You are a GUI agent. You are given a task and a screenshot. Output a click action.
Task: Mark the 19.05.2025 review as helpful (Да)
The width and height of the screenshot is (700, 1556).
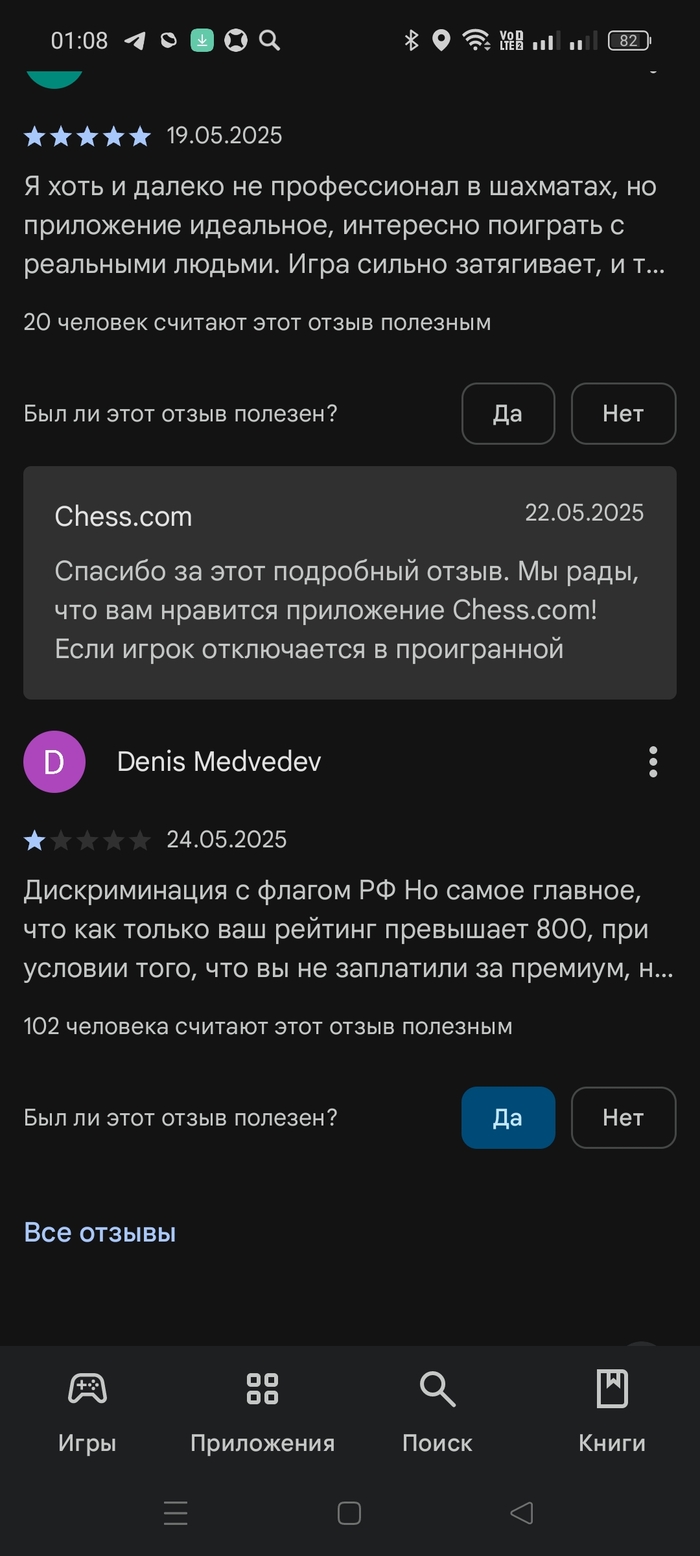(x=507, y=413)
